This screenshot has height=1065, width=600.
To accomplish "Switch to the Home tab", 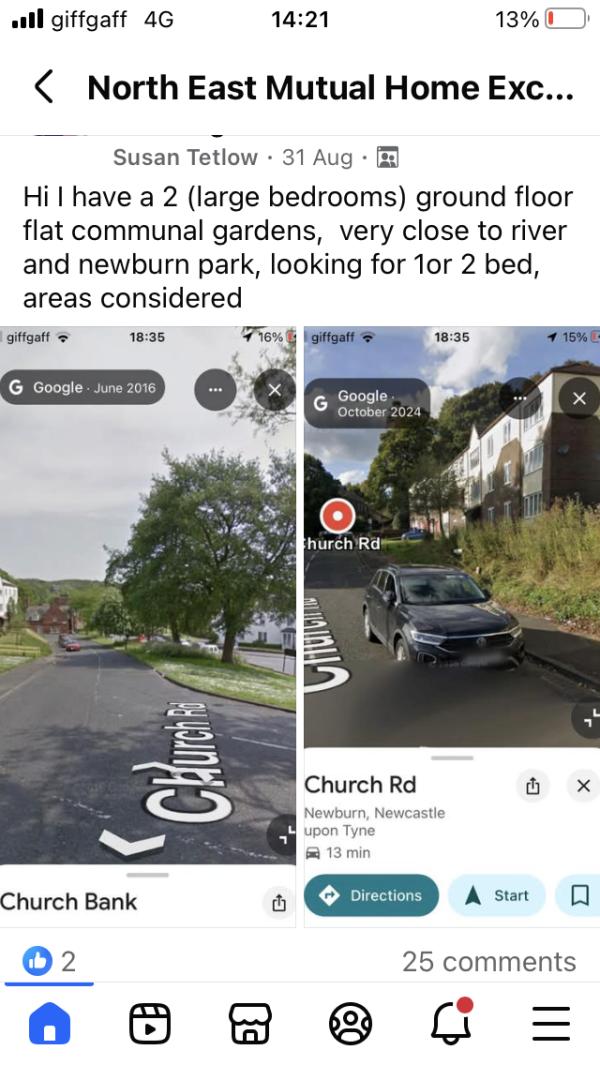I will pyautogui.click(x=49, y=1023).
